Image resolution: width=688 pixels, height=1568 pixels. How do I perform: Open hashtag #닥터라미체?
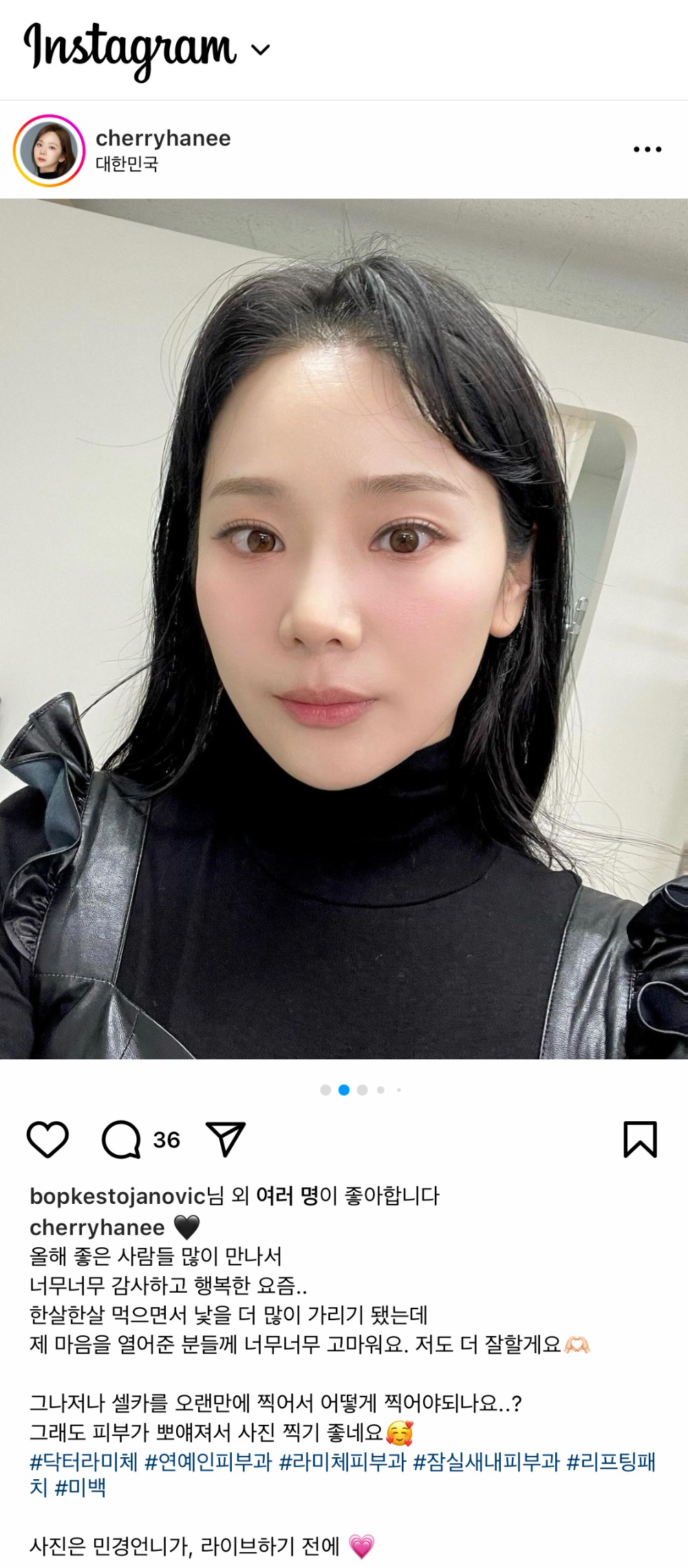click(84, 1461)
